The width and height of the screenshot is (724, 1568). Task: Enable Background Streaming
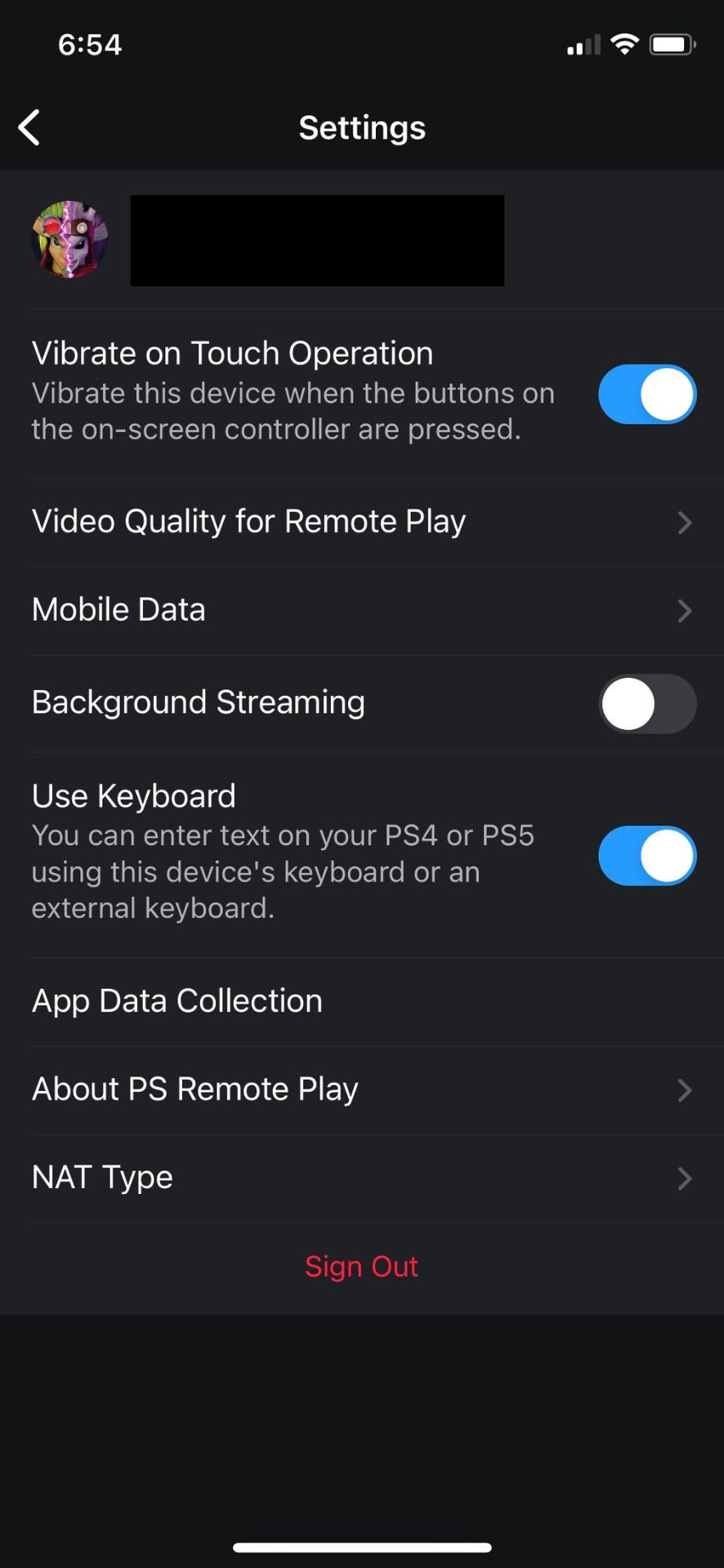(646, 703)
